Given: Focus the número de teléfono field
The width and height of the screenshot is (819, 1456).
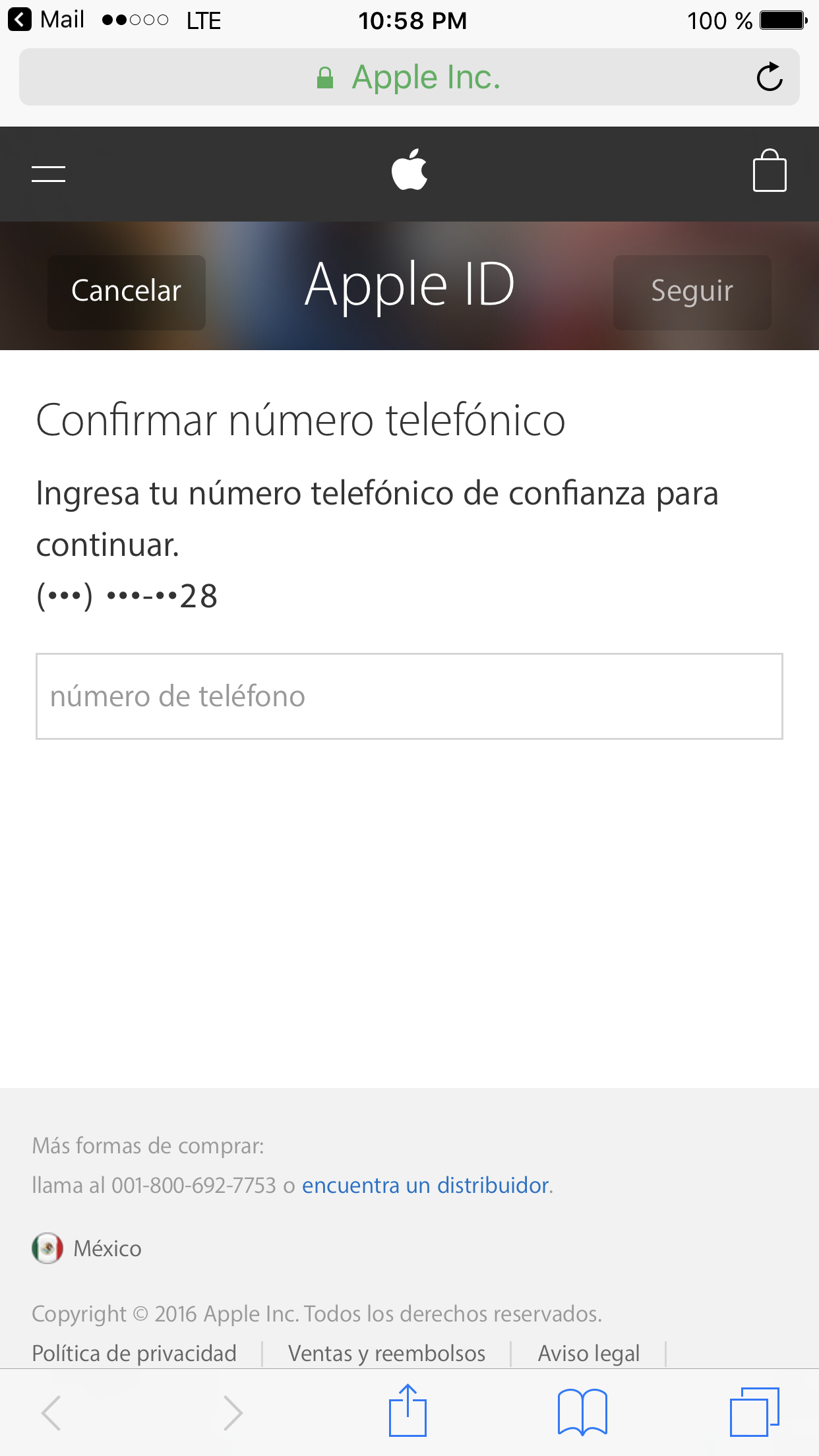Looking at the screenshot, I should point(409,696).
